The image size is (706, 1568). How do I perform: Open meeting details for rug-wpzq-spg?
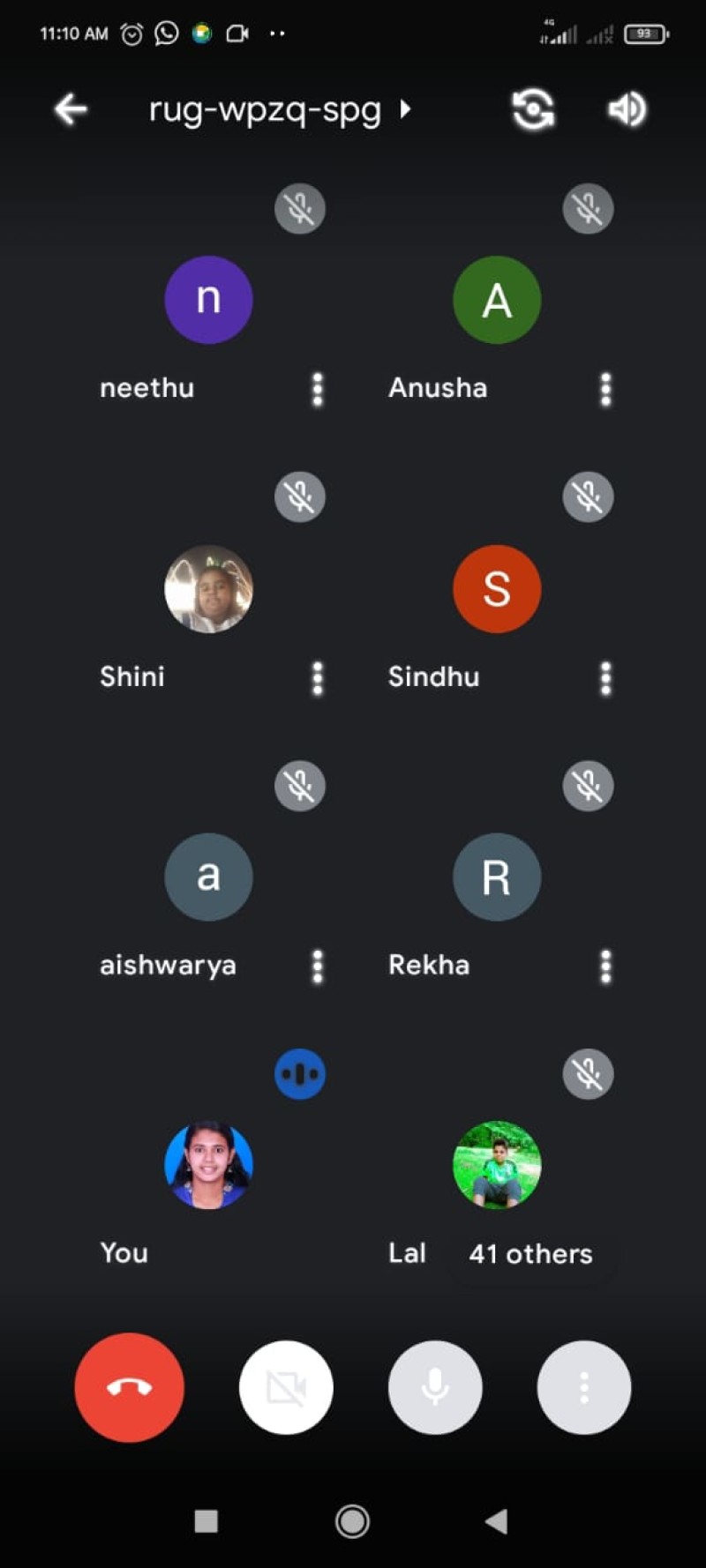pos(280,110)
